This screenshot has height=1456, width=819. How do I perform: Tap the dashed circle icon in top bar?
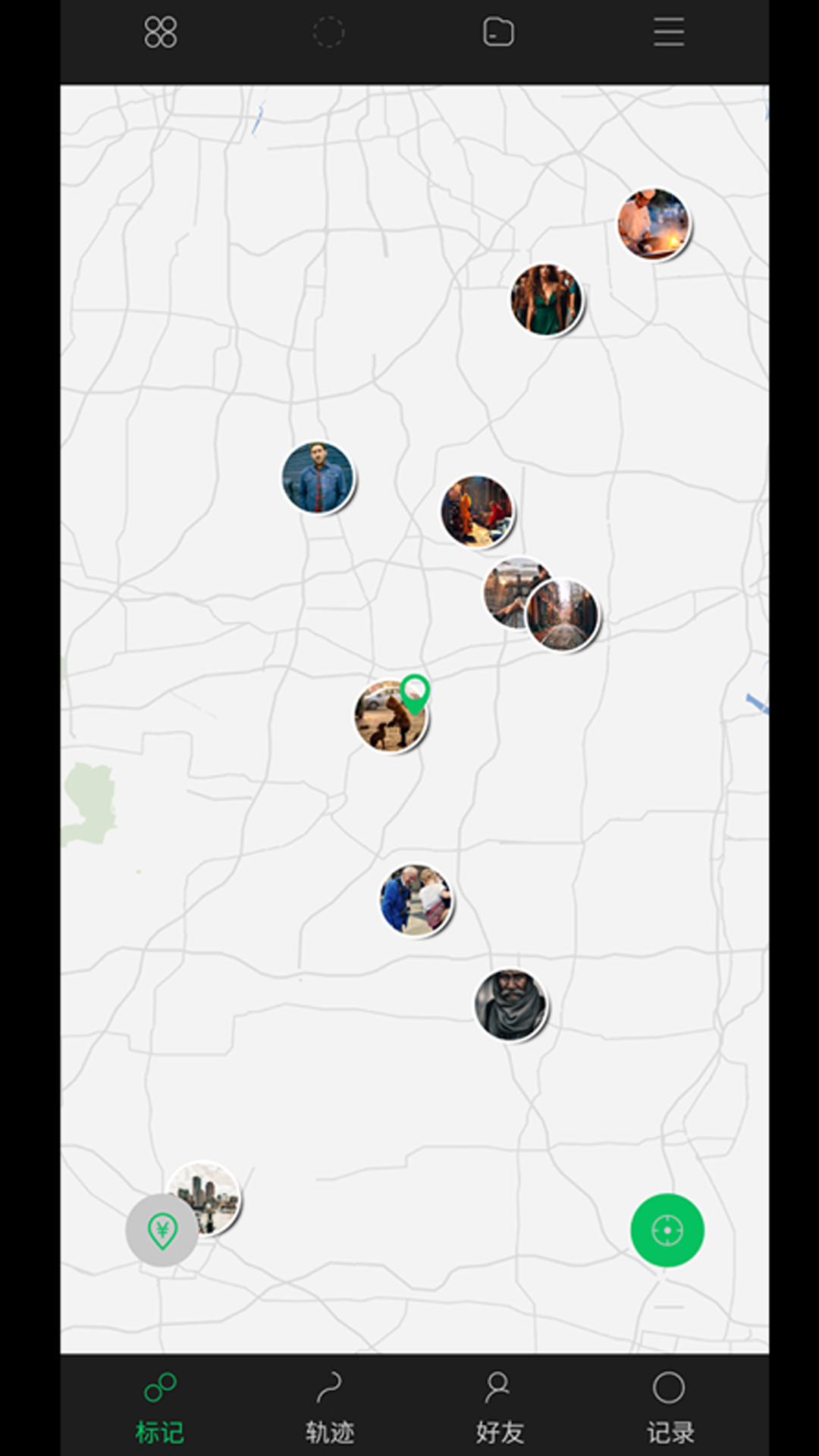tap(328, 33)
